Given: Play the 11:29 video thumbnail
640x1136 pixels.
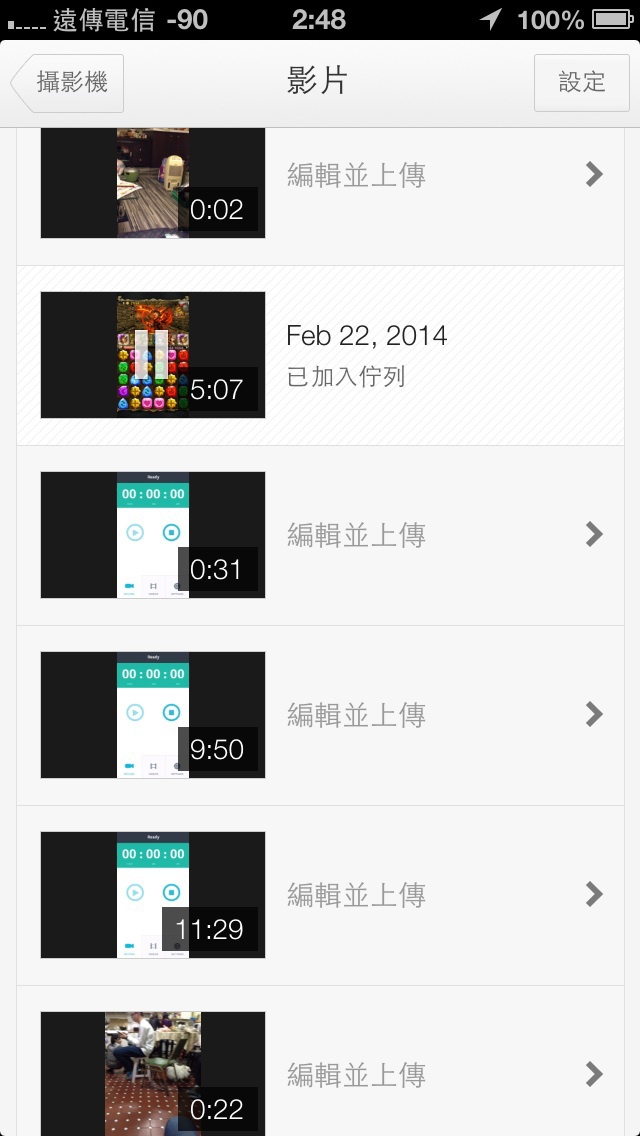Looking at the screenshot, I should point(153,895).
